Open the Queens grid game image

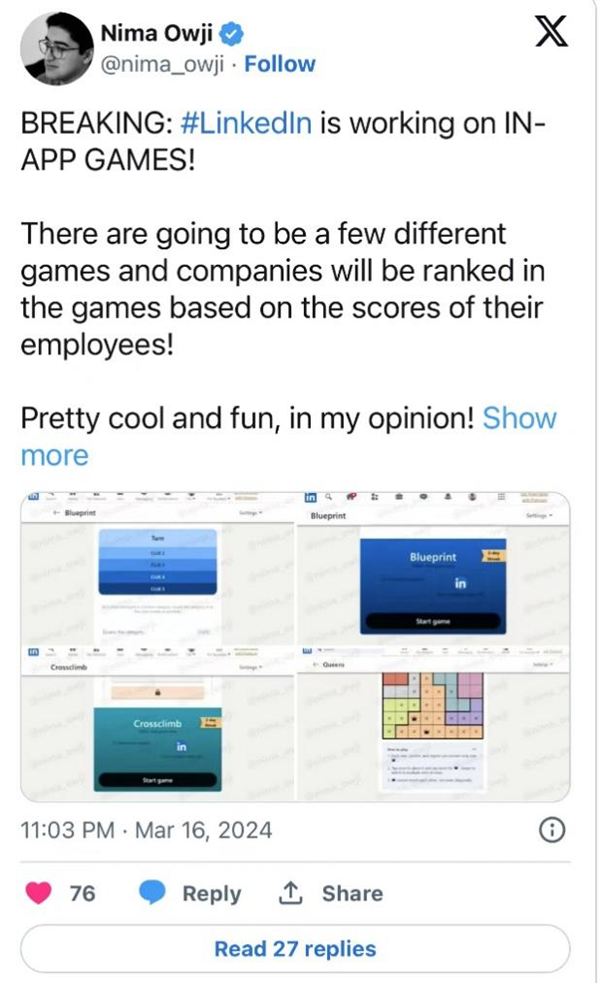click(434, 723)
